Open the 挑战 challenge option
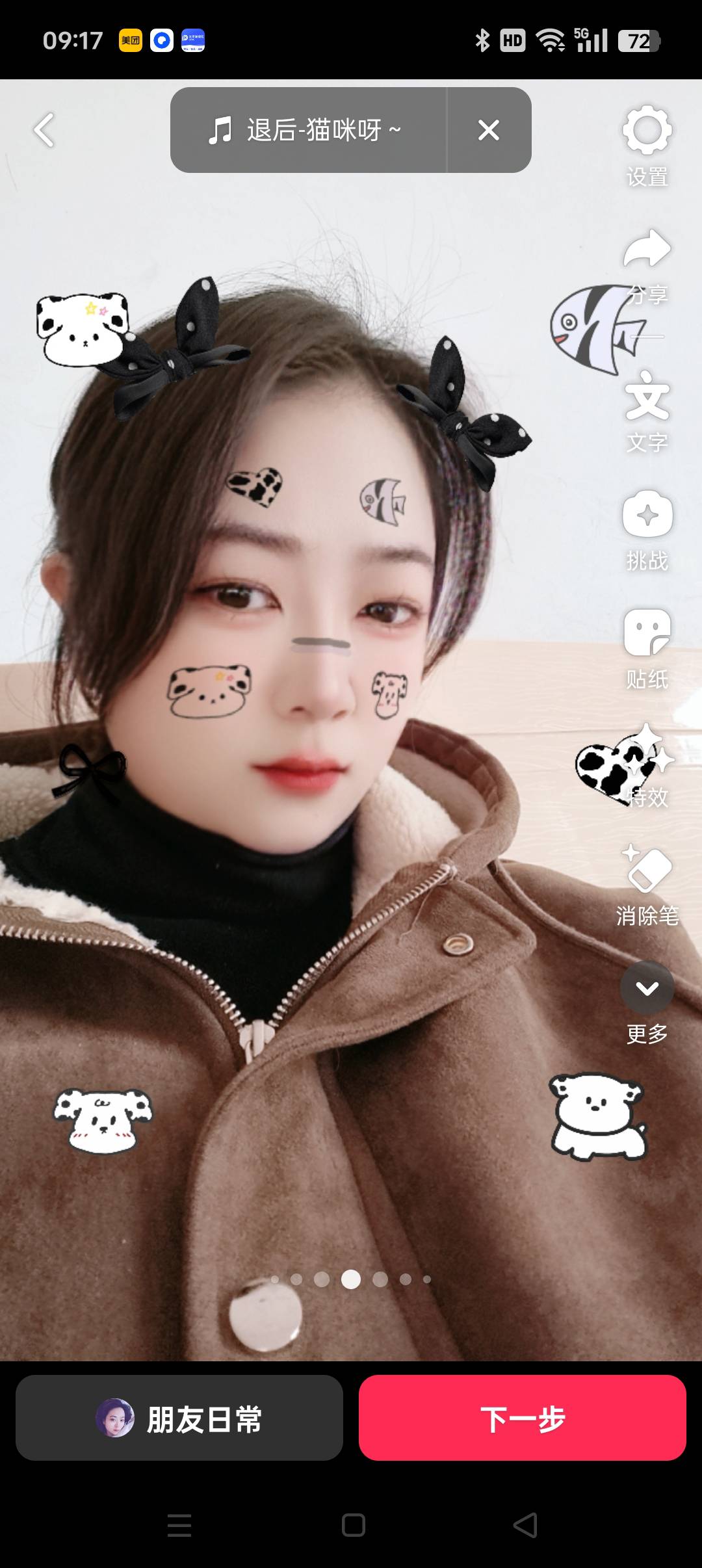Image resolution: width=702 pixels, height=1568 pixels. 647,528
